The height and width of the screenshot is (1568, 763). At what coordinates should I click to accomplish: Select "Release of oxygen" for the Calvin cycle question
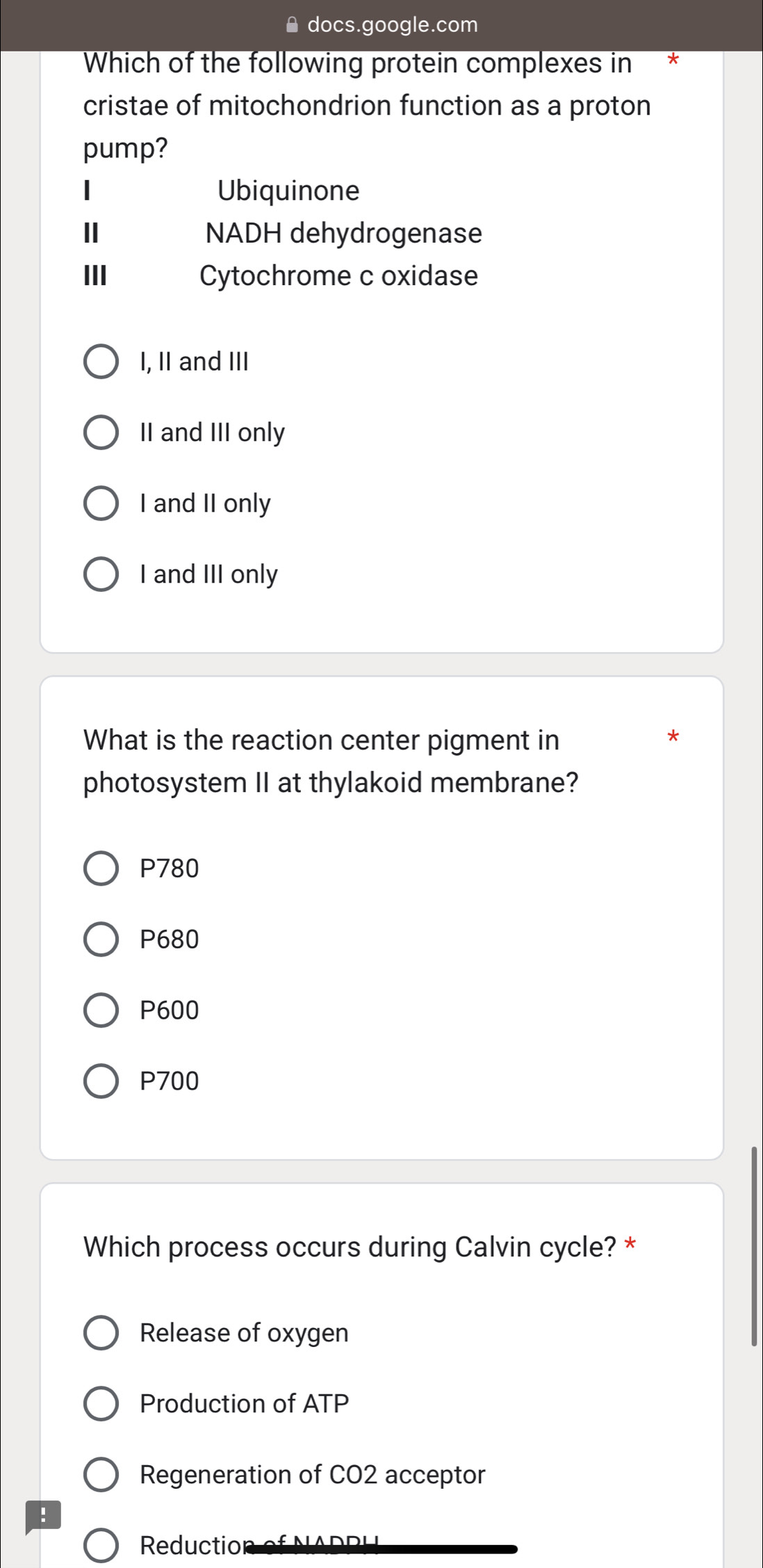[x=101, y=1333]
